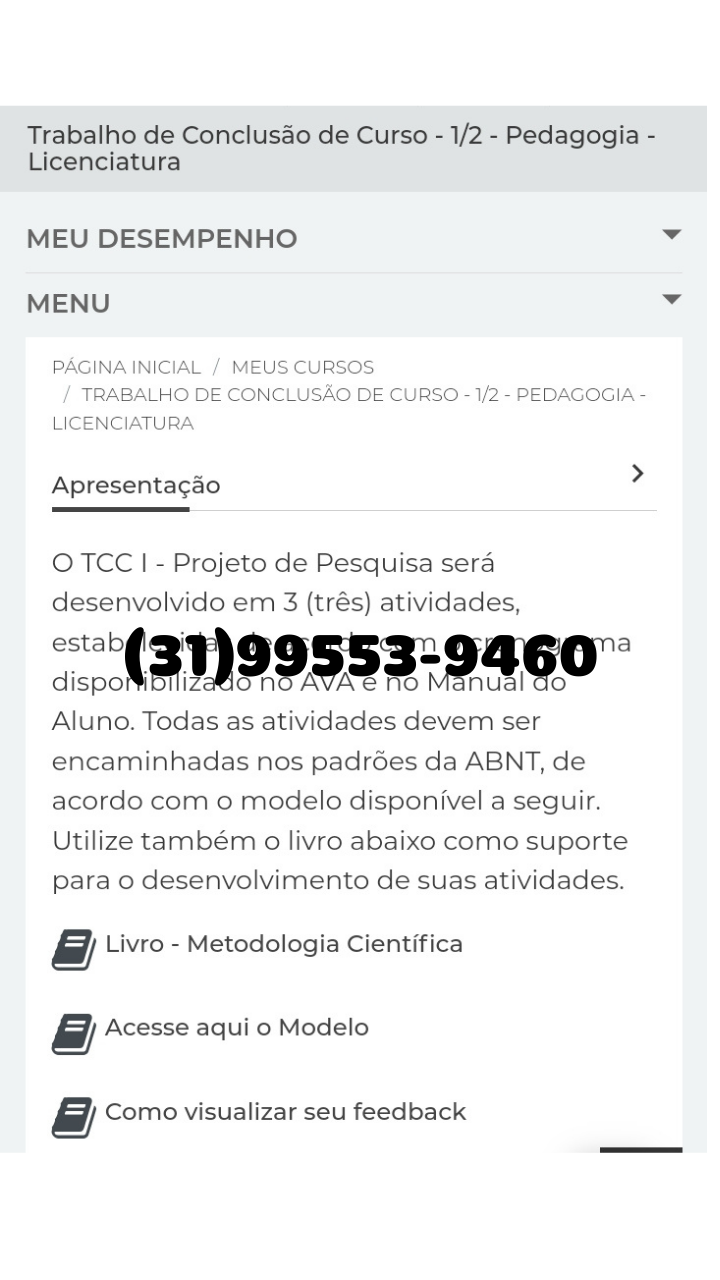Tap the Trabalho de Conclusão de Curso breadcrumb
This screenshot has height=1280, width=720.
(349, 408)
